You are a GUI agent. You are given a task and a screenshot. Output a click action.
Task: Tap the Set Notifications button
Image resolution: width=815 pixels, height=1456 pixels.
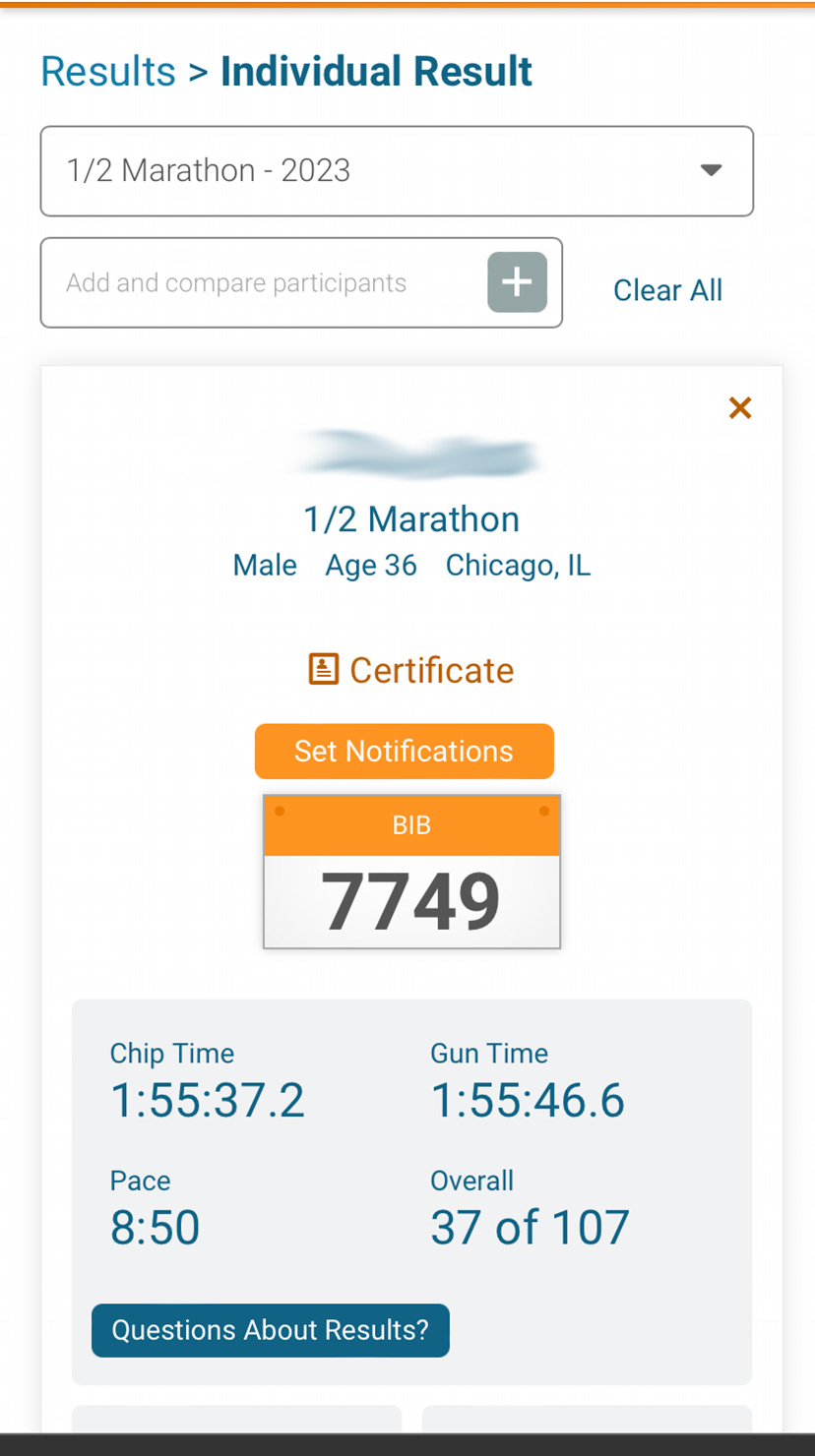pyautogui.click(x=405, y=752)
